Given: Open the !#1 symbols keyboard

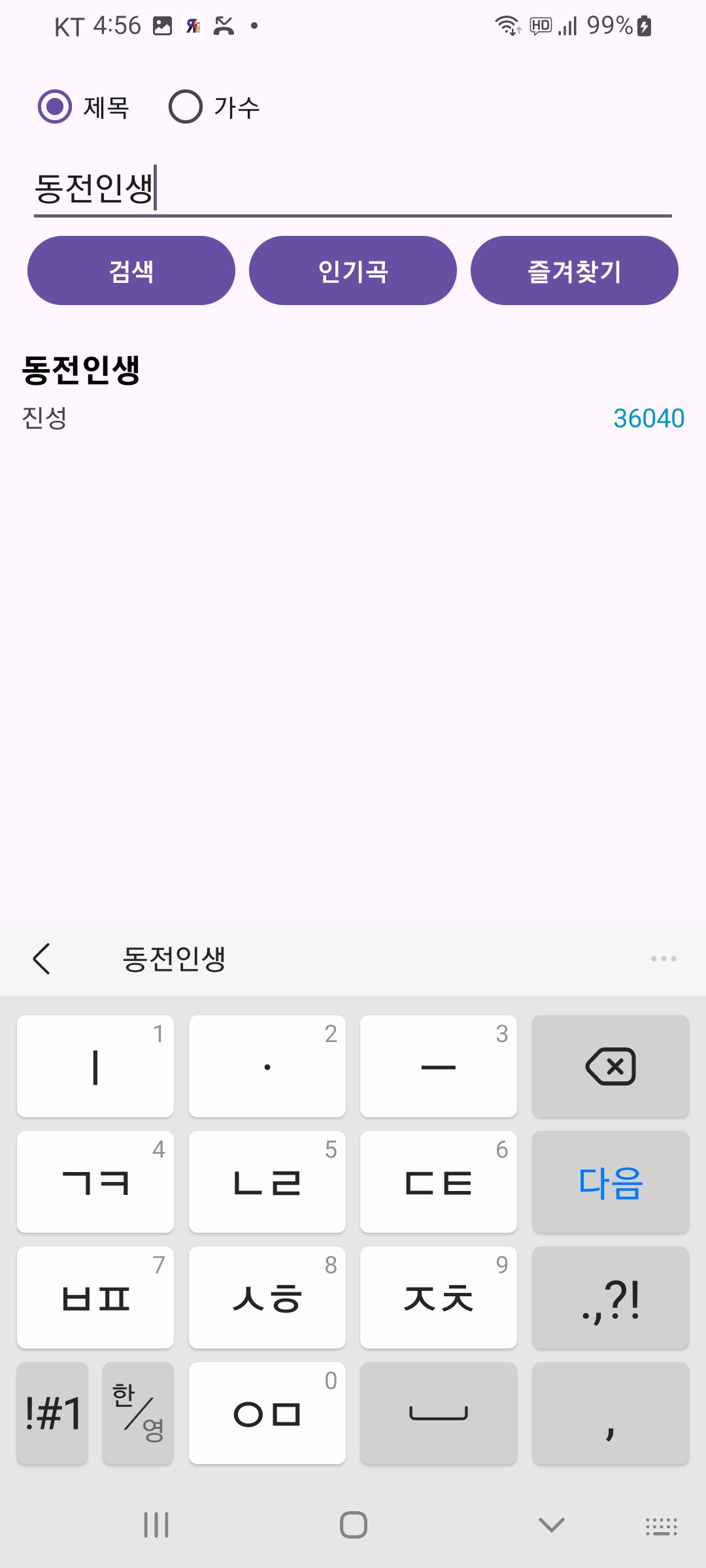Looking at the screenshot, I should click(53, 1413).
